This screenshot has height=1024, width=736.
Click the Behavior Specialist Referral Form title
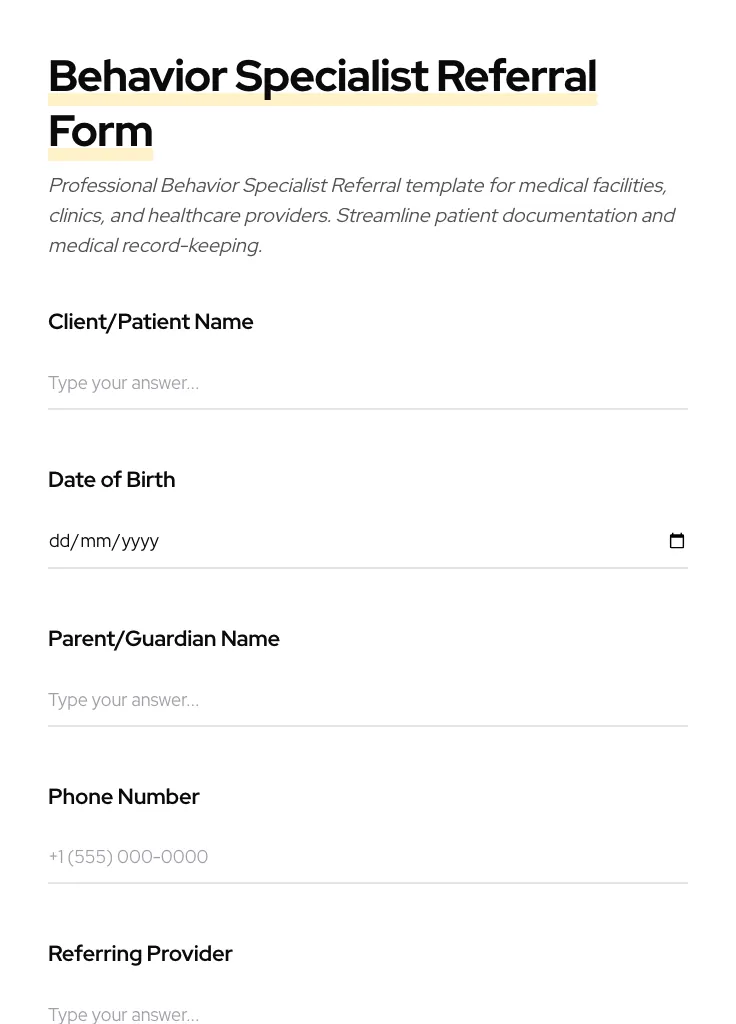(322, 102)
